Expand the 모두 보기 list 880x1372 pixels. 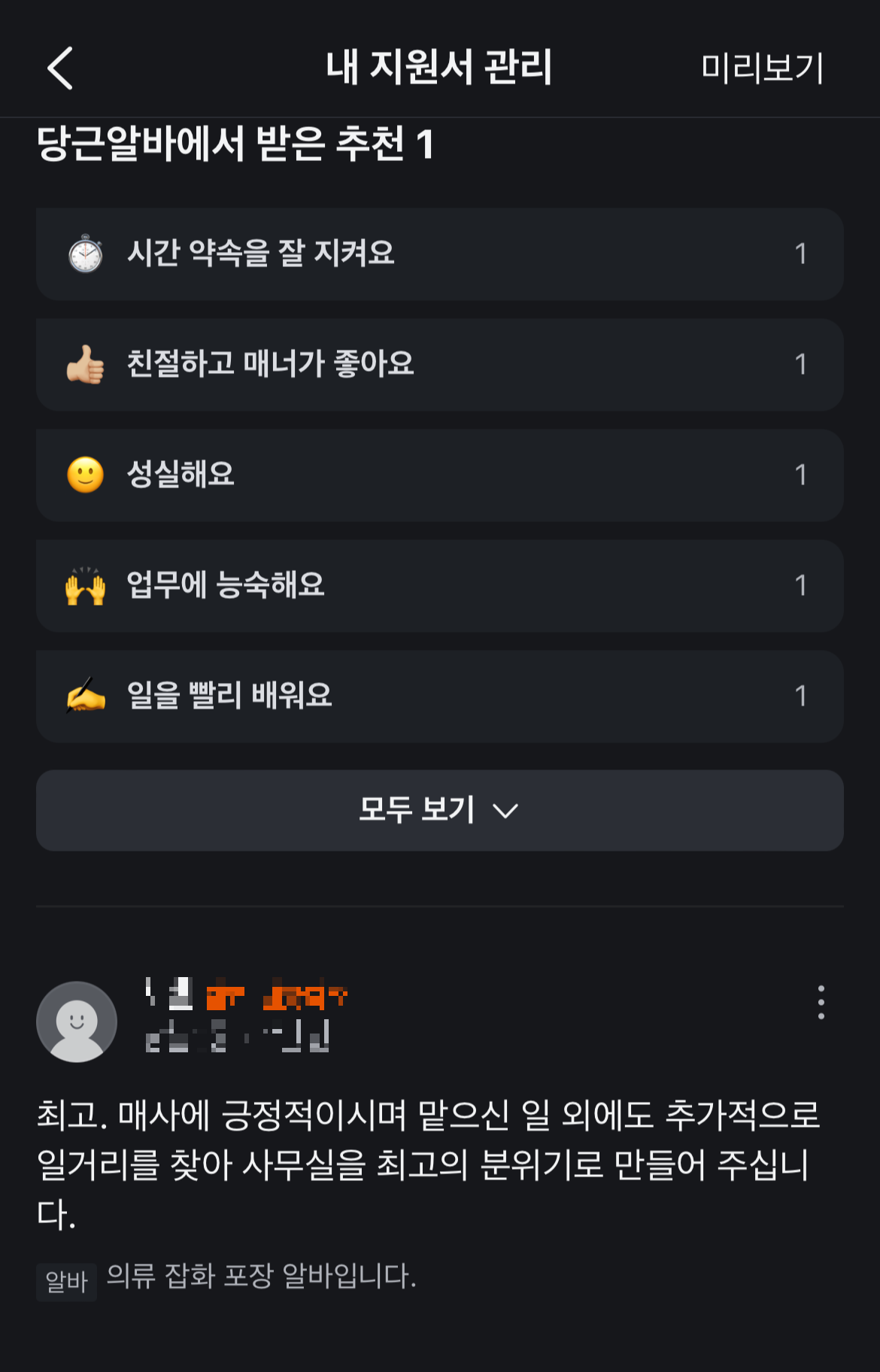(x=438, y=811)
